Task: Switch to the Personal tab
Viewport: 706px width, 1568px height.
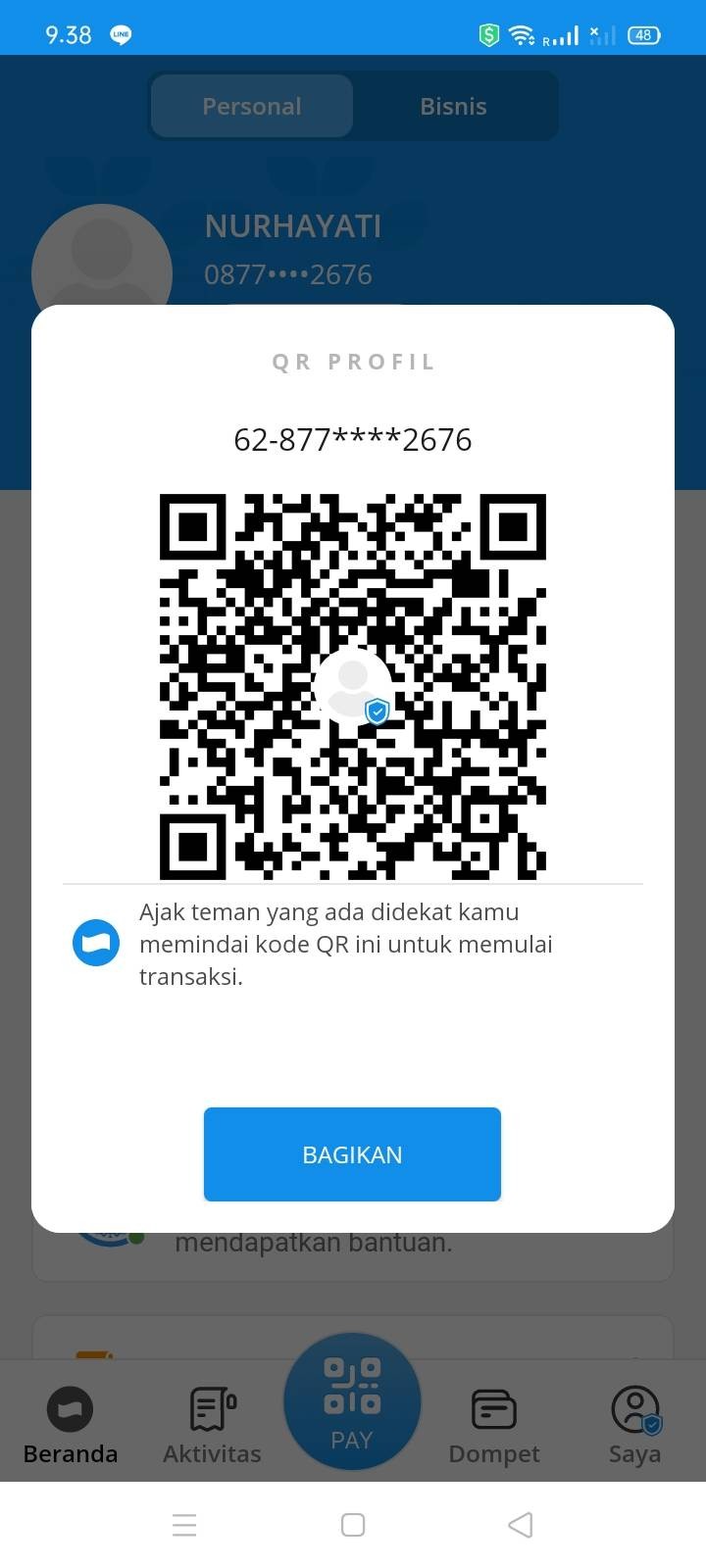Action: (252, 106)
